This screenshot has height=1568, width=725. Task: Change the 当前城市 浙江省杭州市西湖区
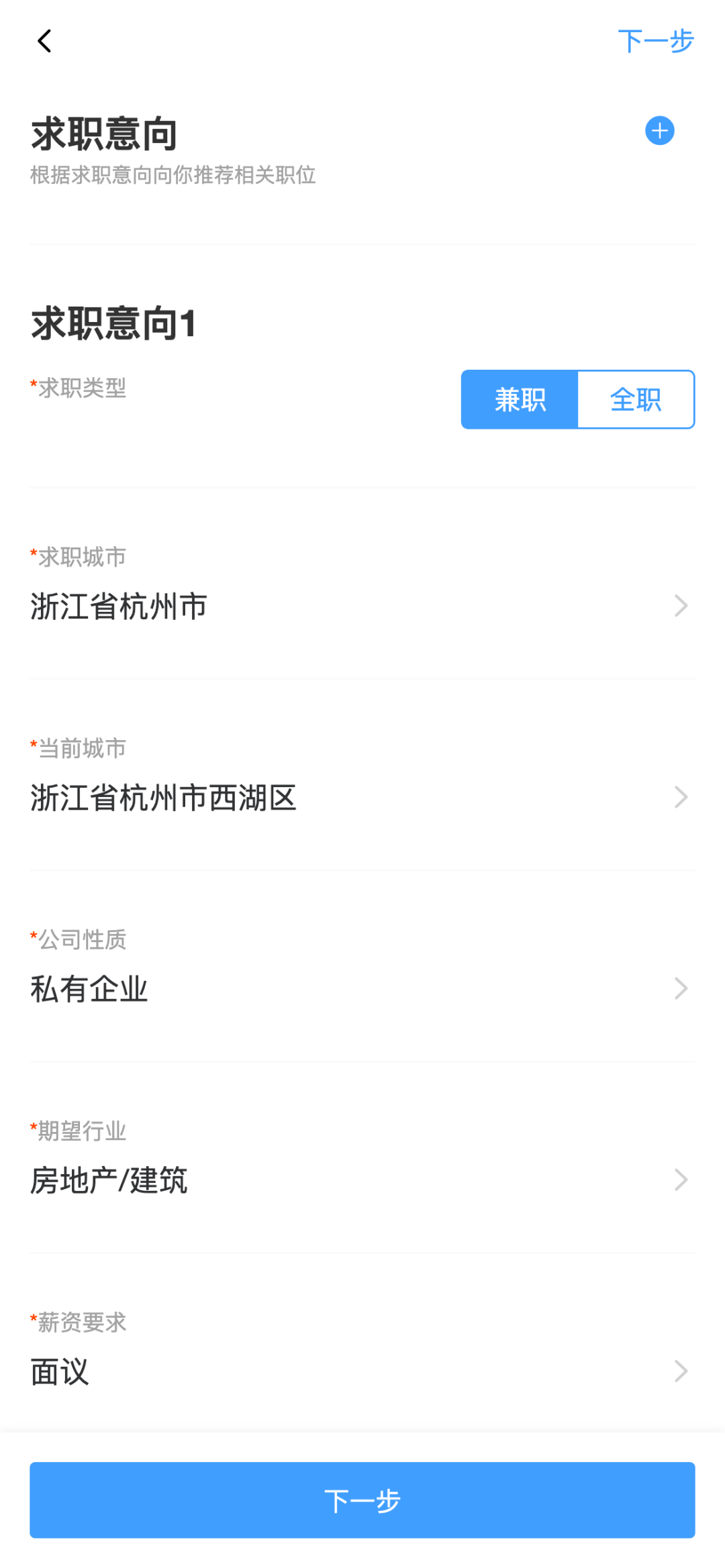pos(362,775)
